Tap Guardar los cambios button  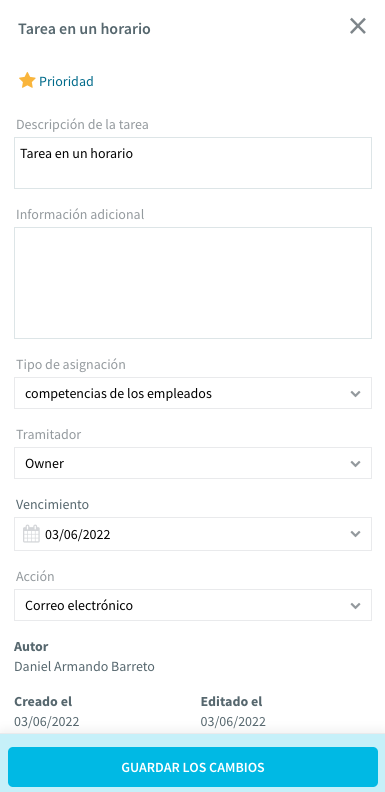[x=193, y=767]
